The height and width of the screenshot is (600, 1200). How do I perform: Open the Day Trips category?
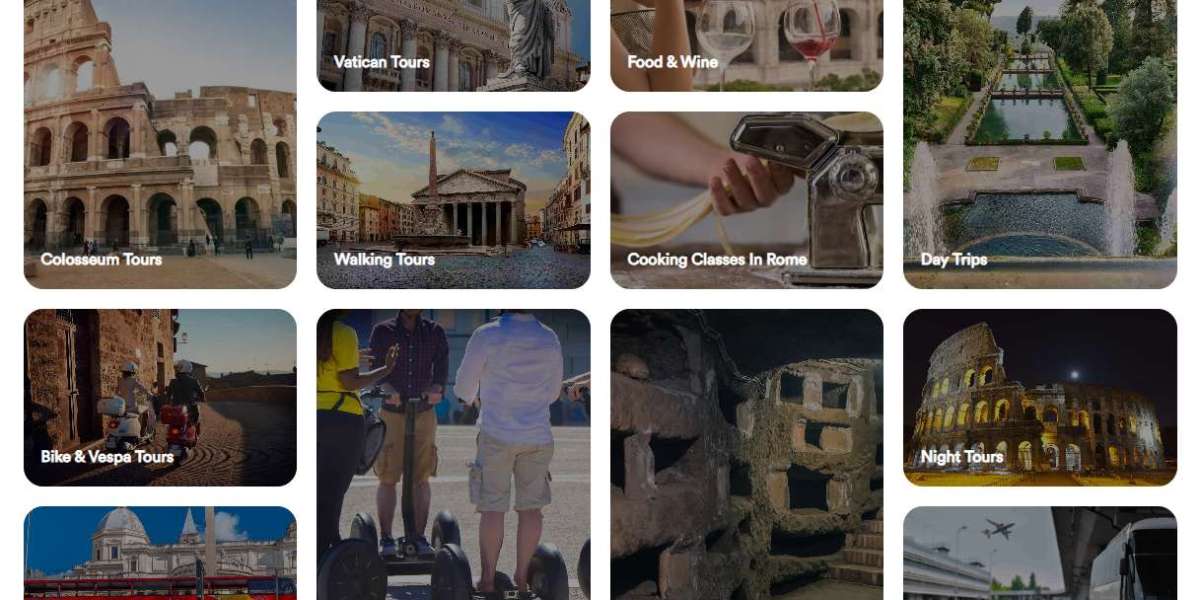click(x=1040, y=145)
